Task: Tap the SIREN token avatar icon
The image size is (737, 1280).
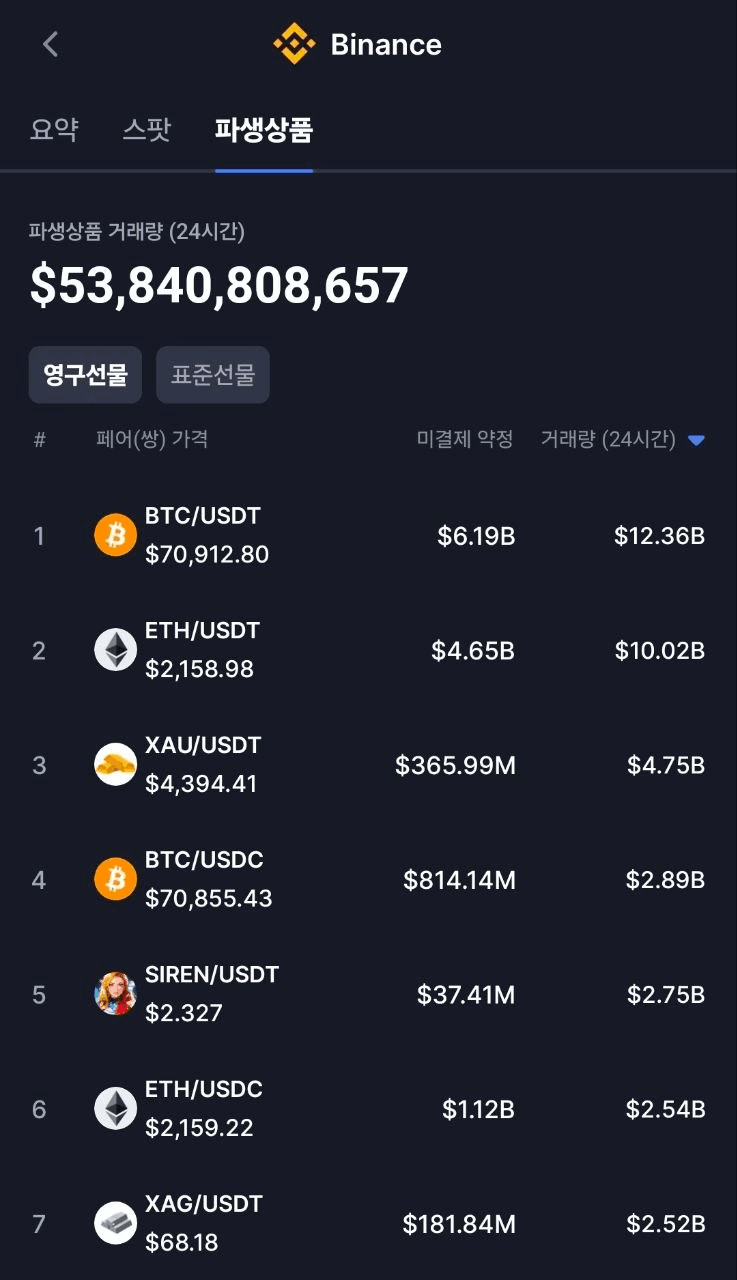Action: tap(115, 994)
